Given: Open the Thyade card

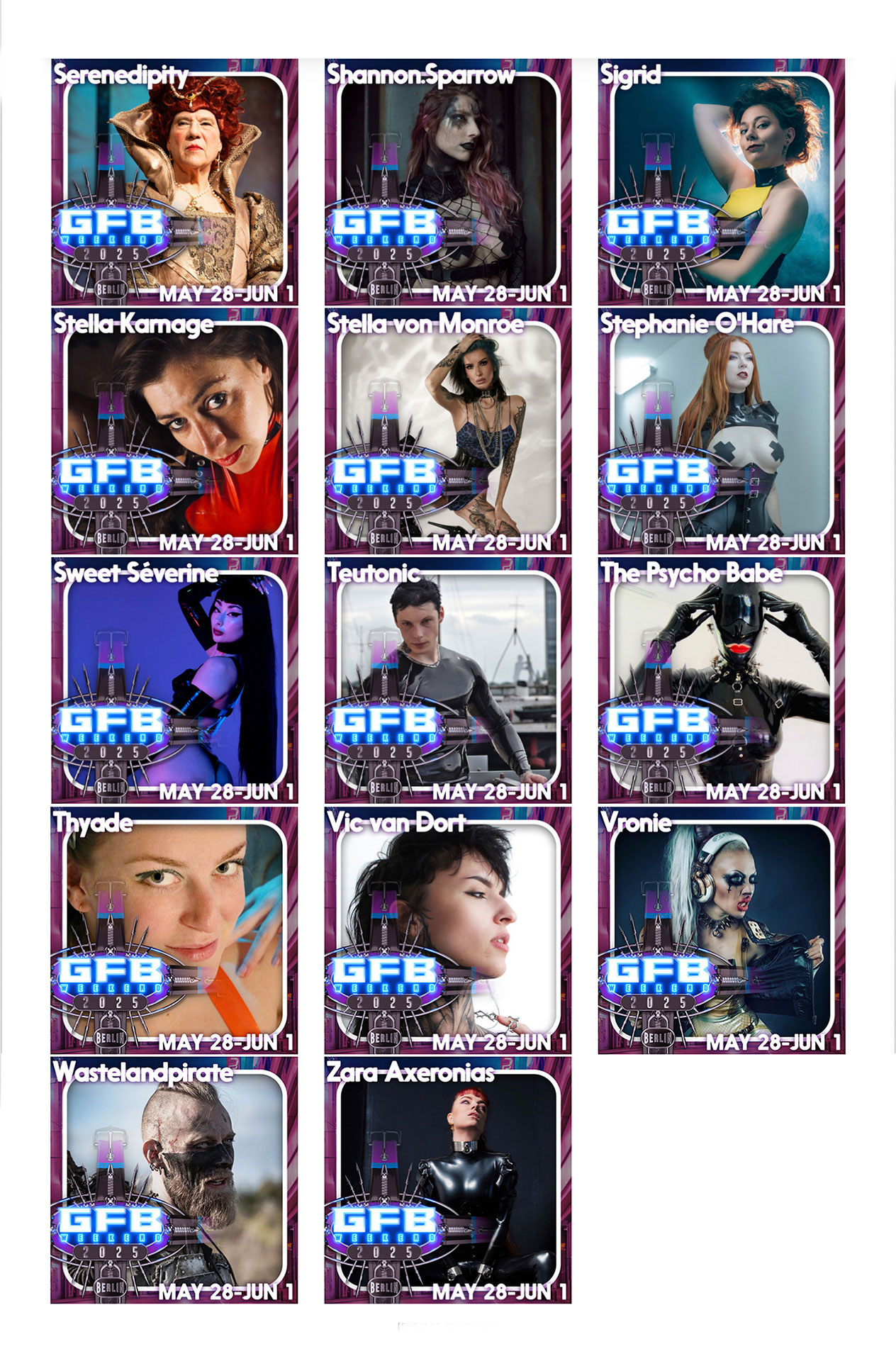Looking at the screenshot, I should pos(174,930).
